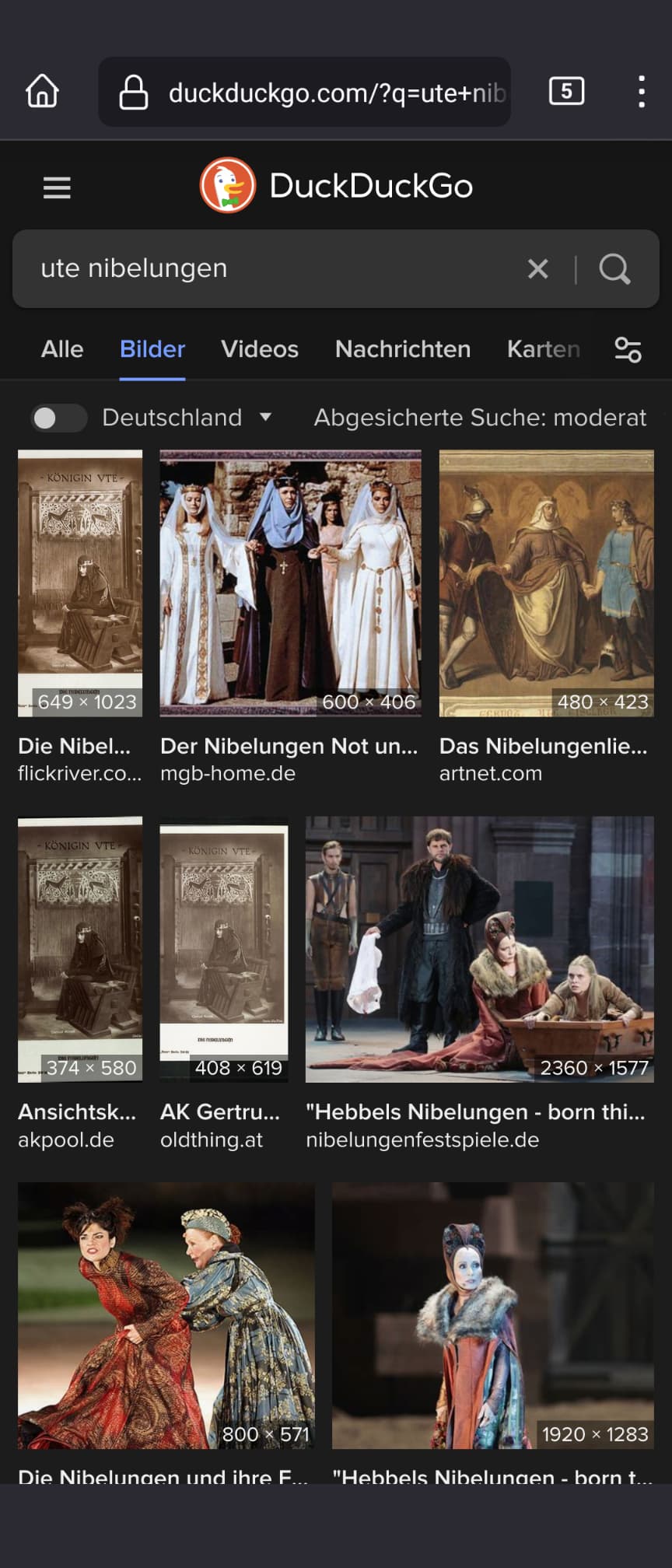Open the browser overflow menu
672x1568 pixels.
(x=641, y=92)
